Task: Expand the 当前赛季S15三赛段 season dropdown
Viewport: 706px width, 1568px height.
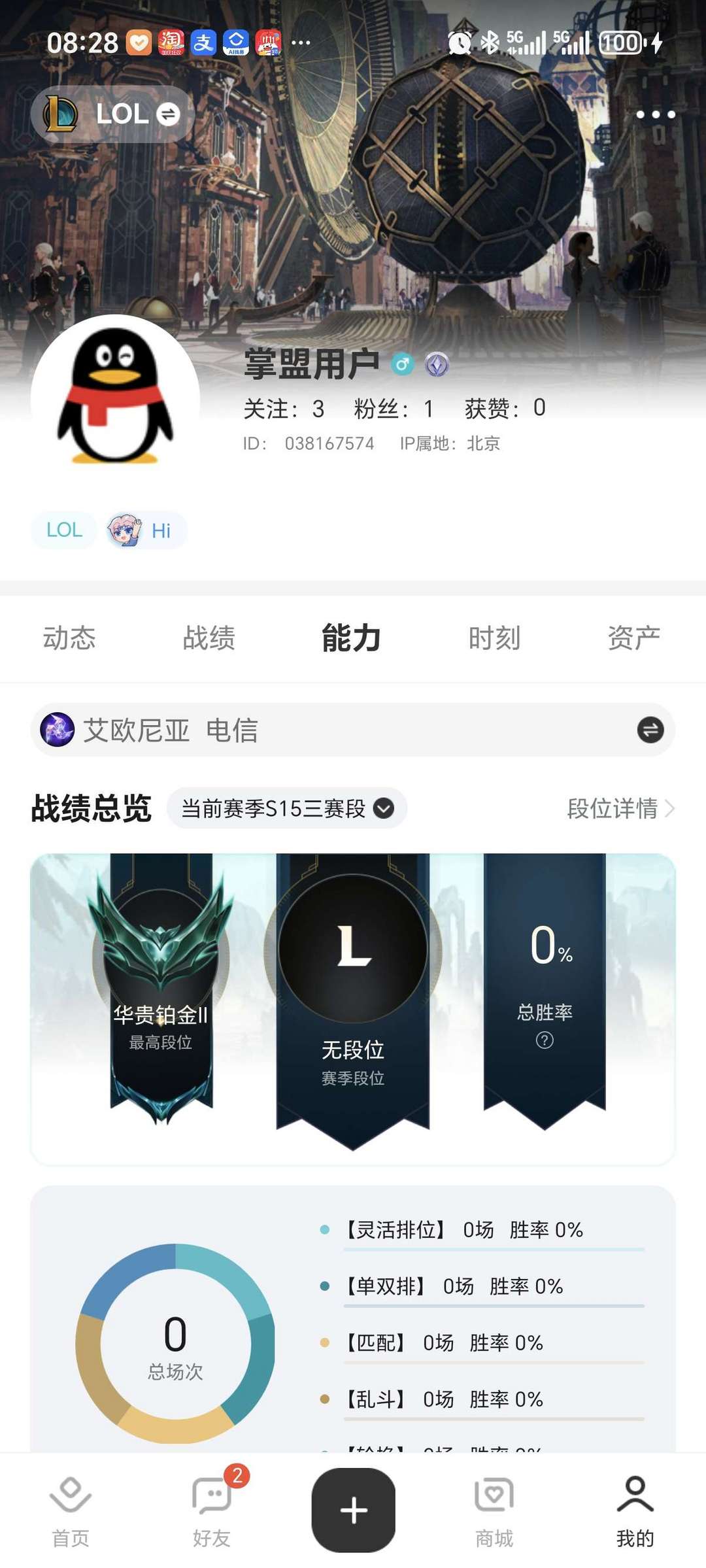Action: (286, 809)
